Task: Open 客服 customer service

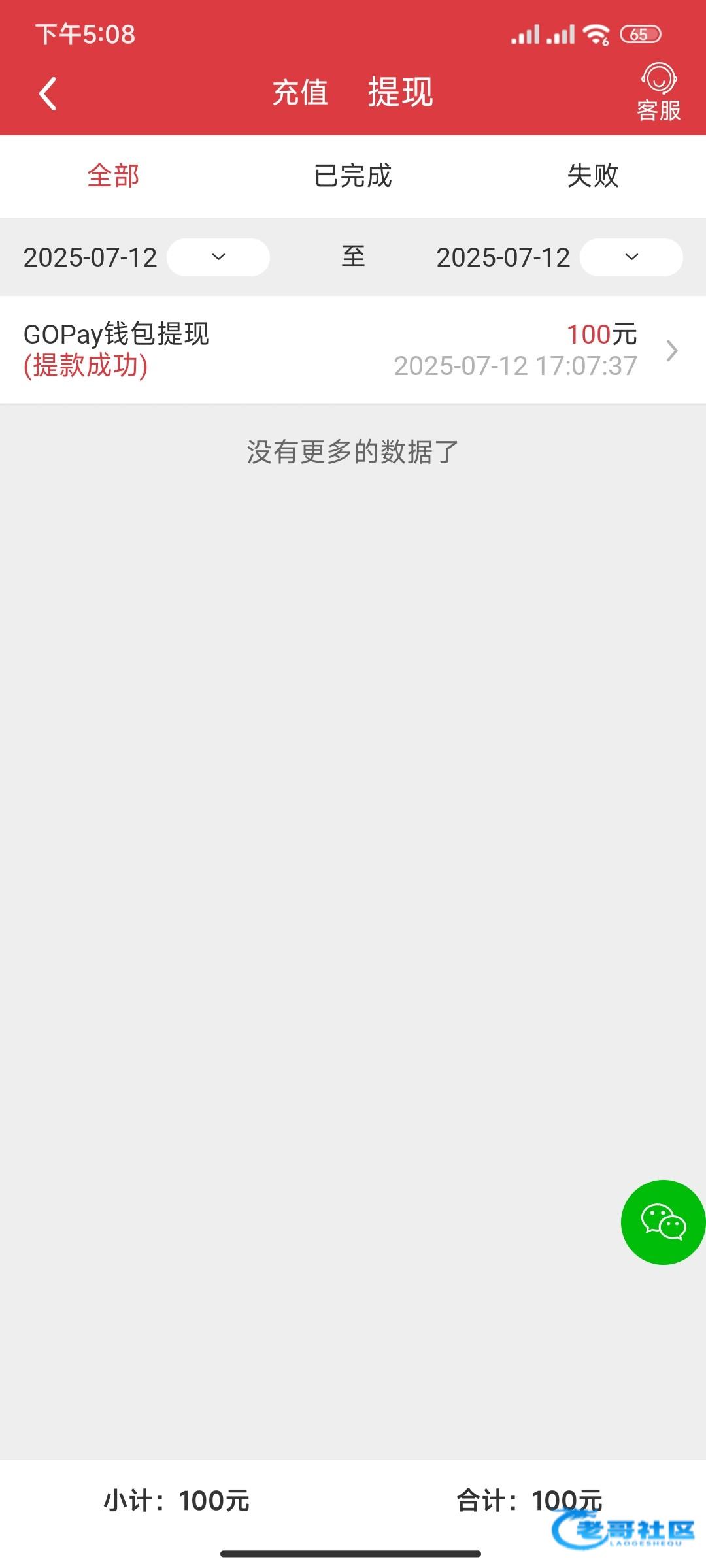Action: pyautogui.click(x=659, y=92)
